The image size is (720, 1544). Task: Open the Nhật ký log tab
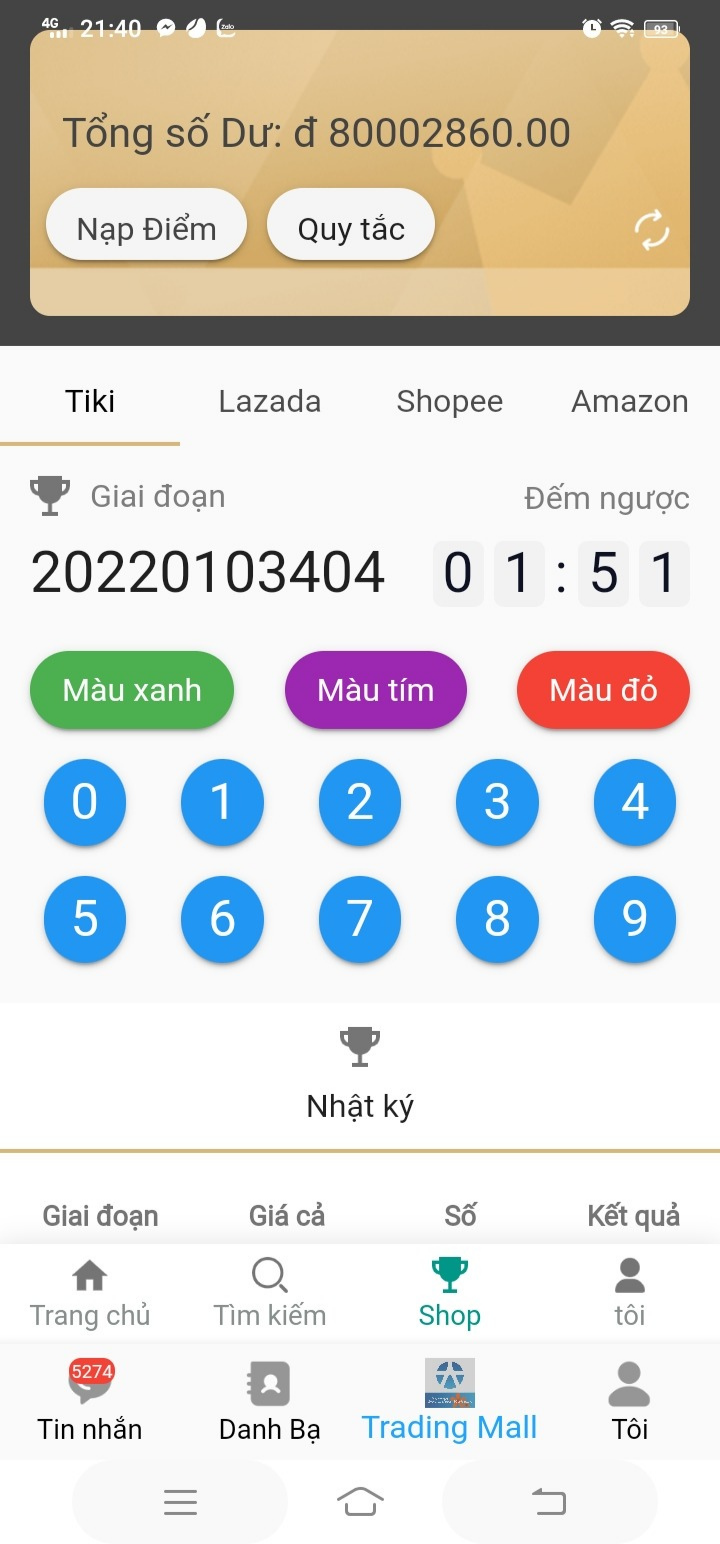pos(360,1075)
